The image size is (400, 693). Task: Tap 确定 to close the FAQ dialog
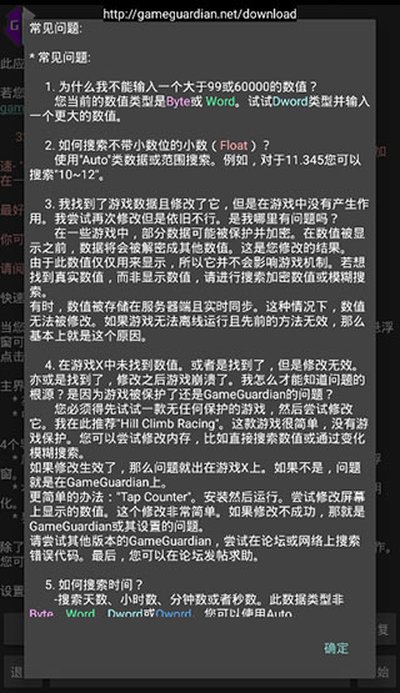(x=336, y=648)
